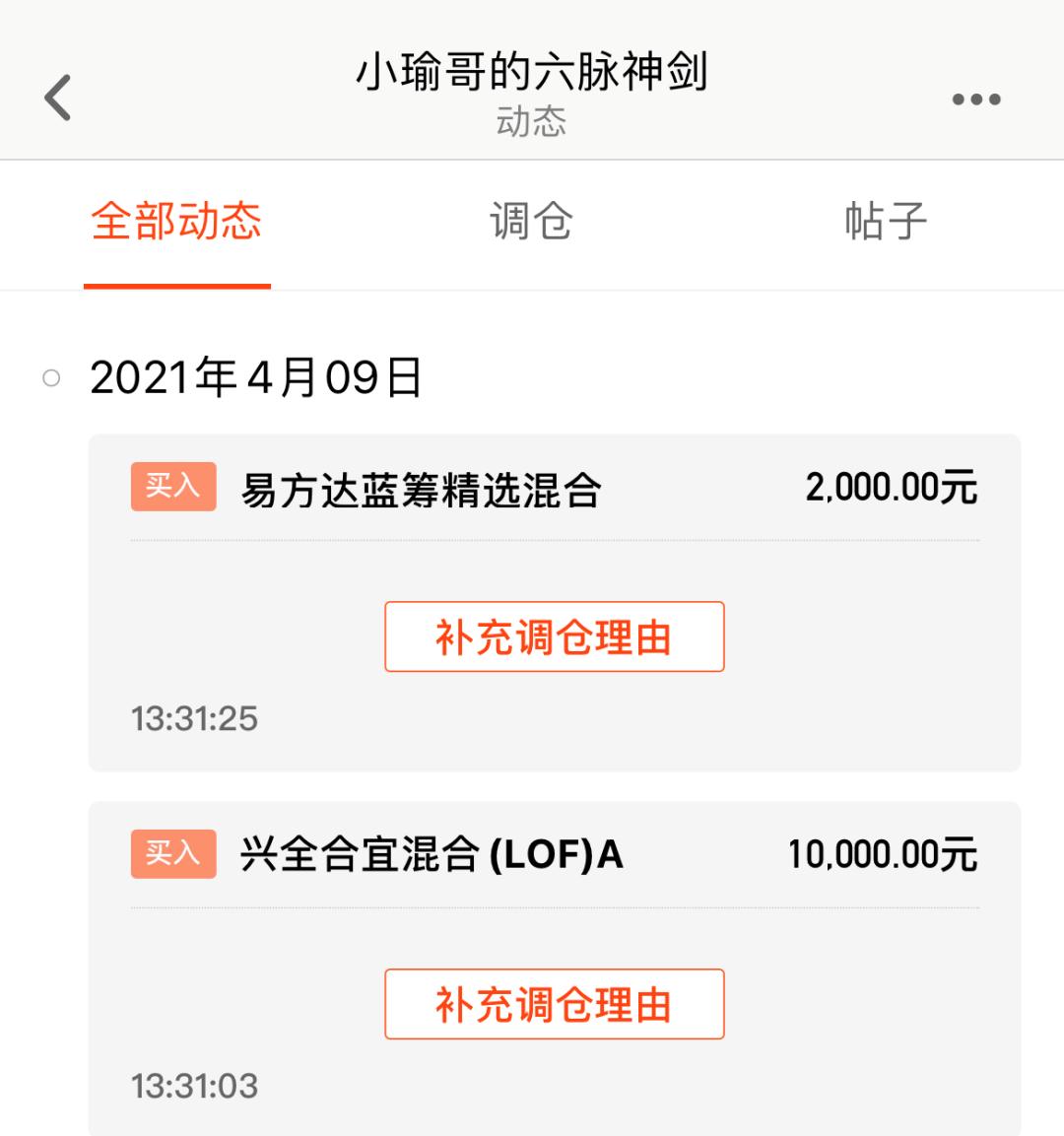Click the date 2021年4月09日
The width and height of the screenshot is (1064, 1136).
[256, 375]
